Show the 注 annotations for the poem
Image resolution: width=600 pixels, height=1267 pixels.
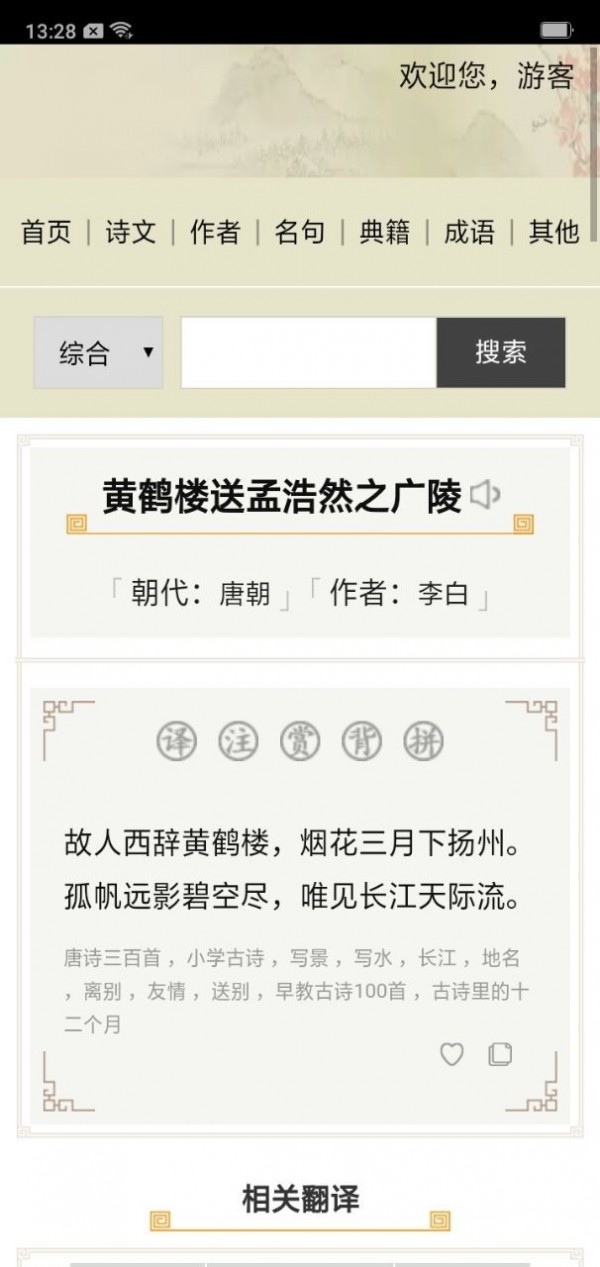(238, 741)
